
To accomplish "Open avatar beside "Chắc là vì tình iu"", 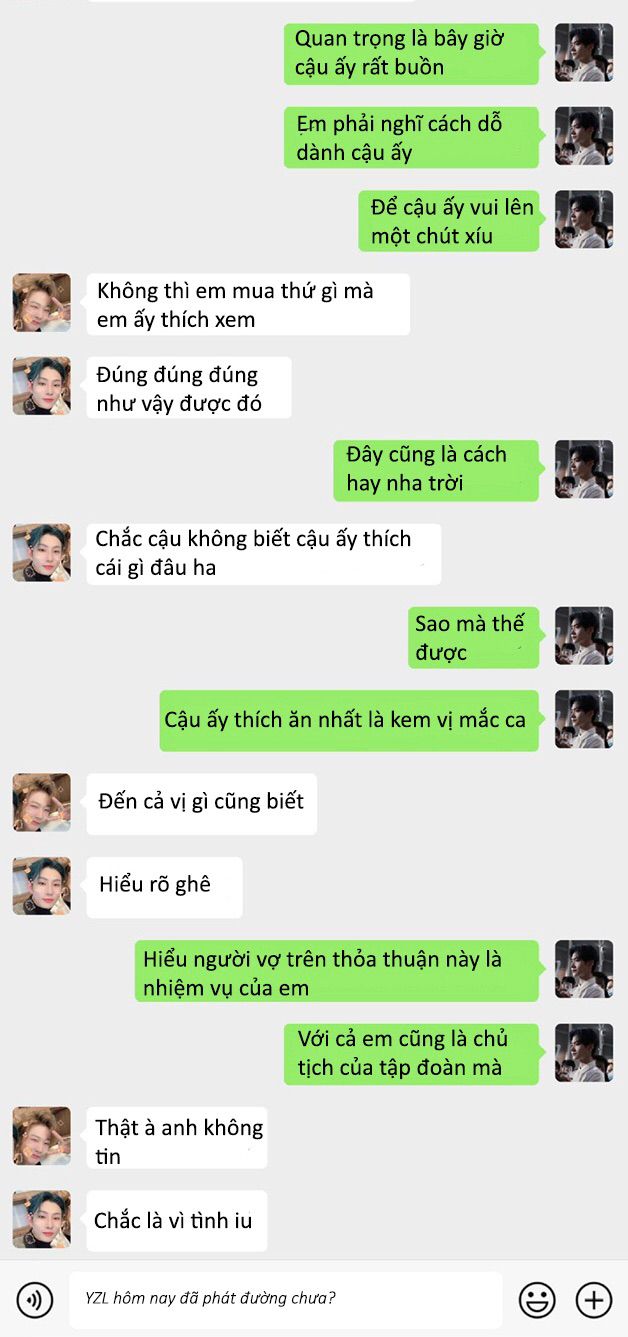I will [x=42, y=1219].
